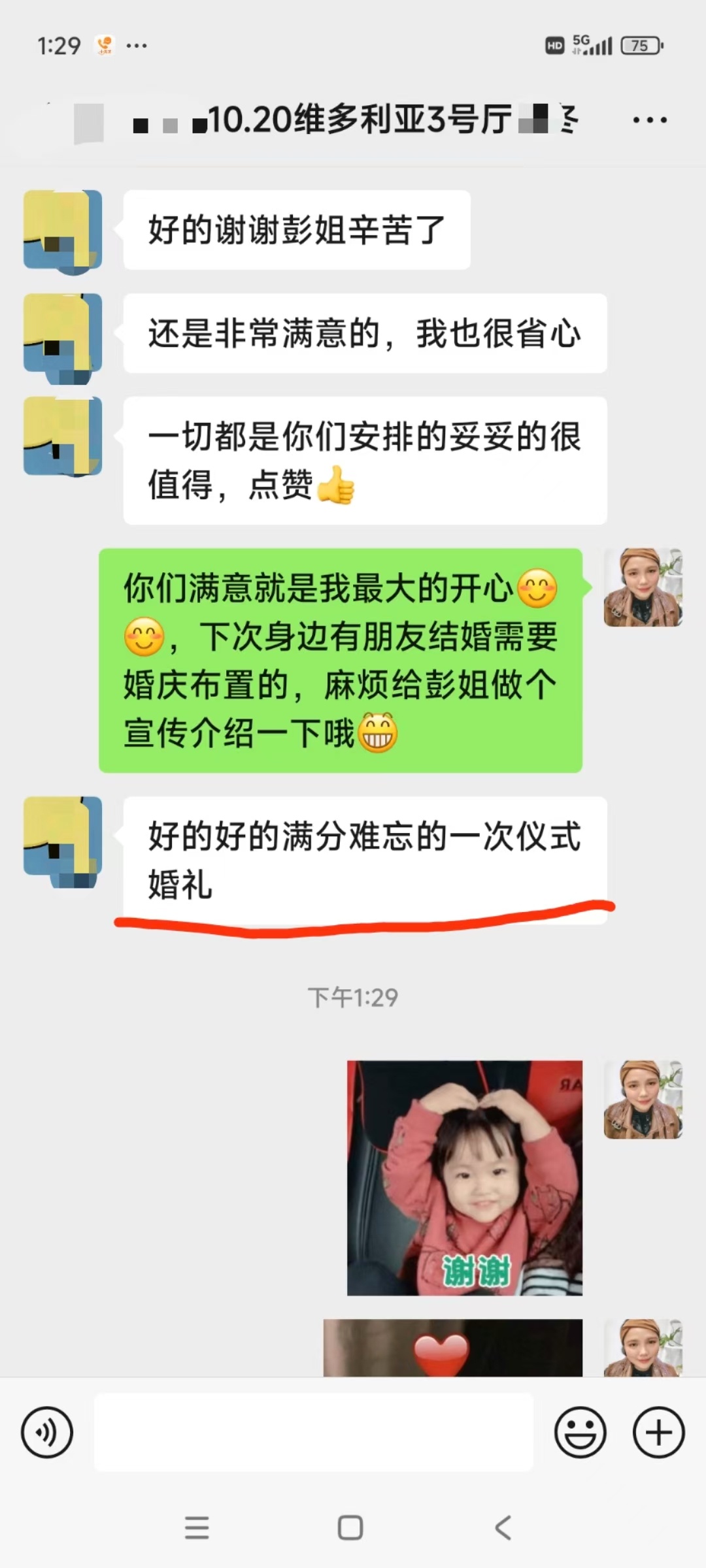Tap the message text input field
Viewport: 706px width, 1568px height.
coord(314,1432)
